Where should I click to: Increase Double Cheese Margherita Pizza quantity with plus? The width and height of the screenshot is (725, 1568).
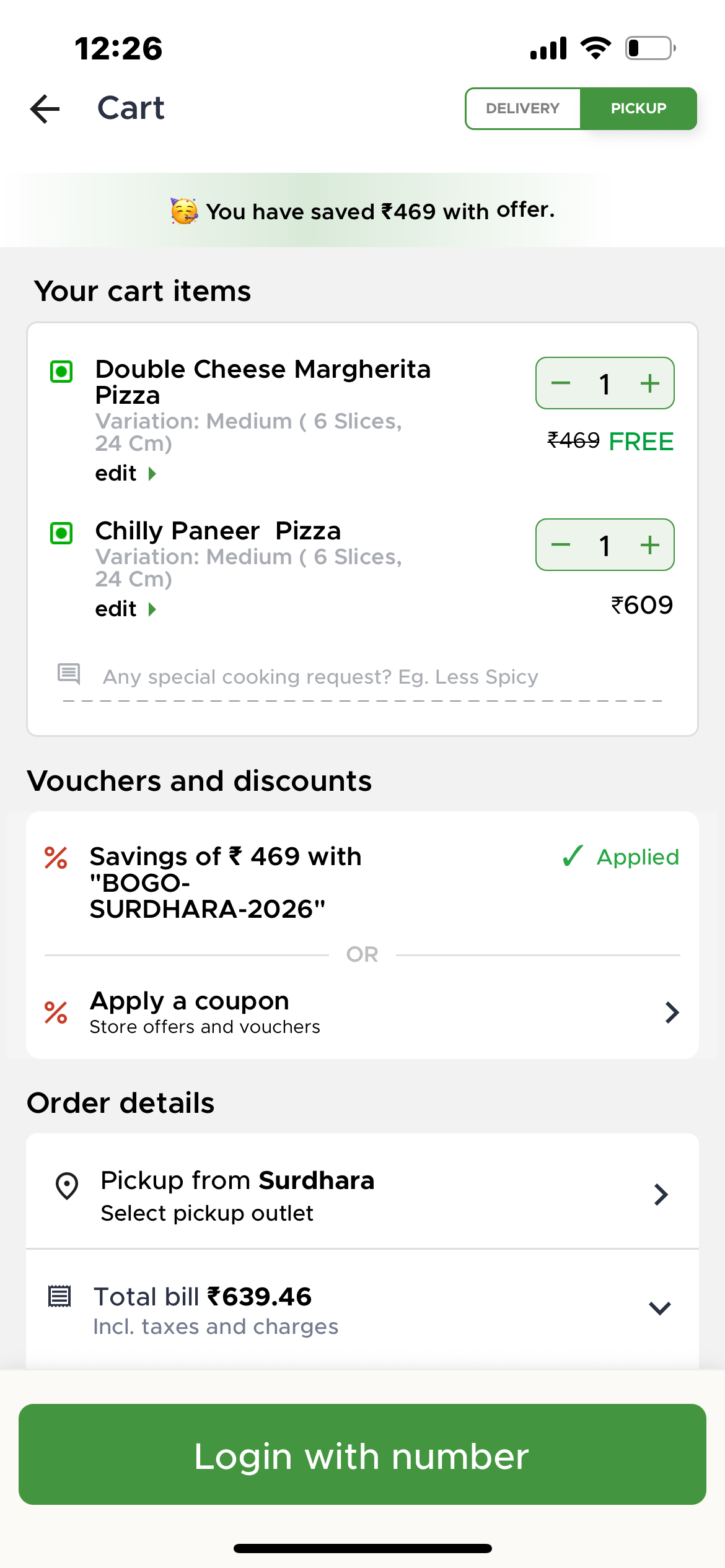pyautogui.click(x=650, y=383)
